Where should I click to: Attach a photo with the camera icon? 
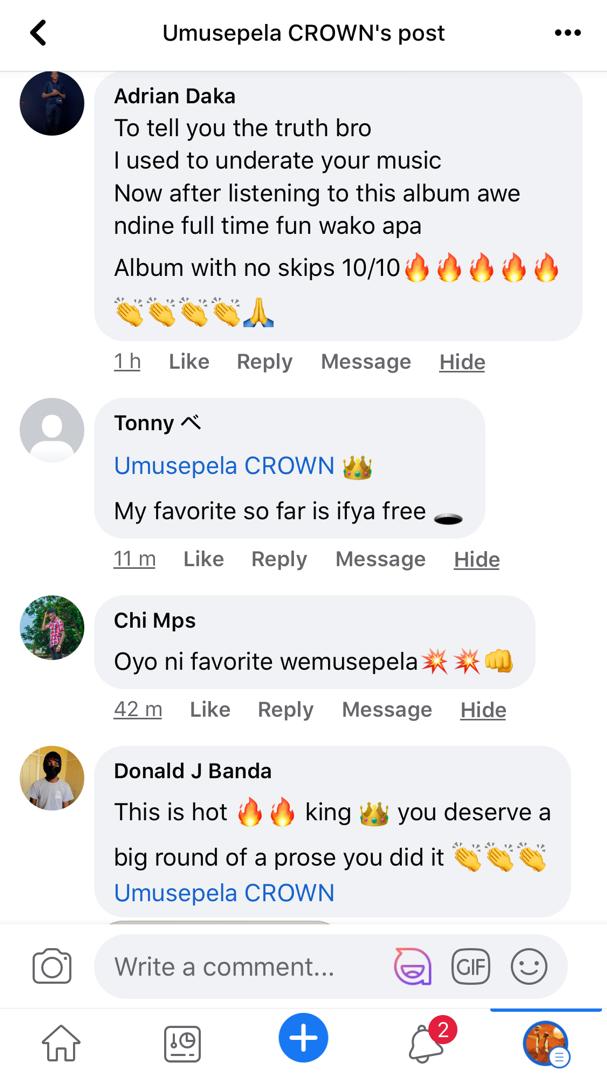pyautogui.click(x=52, y=967)
